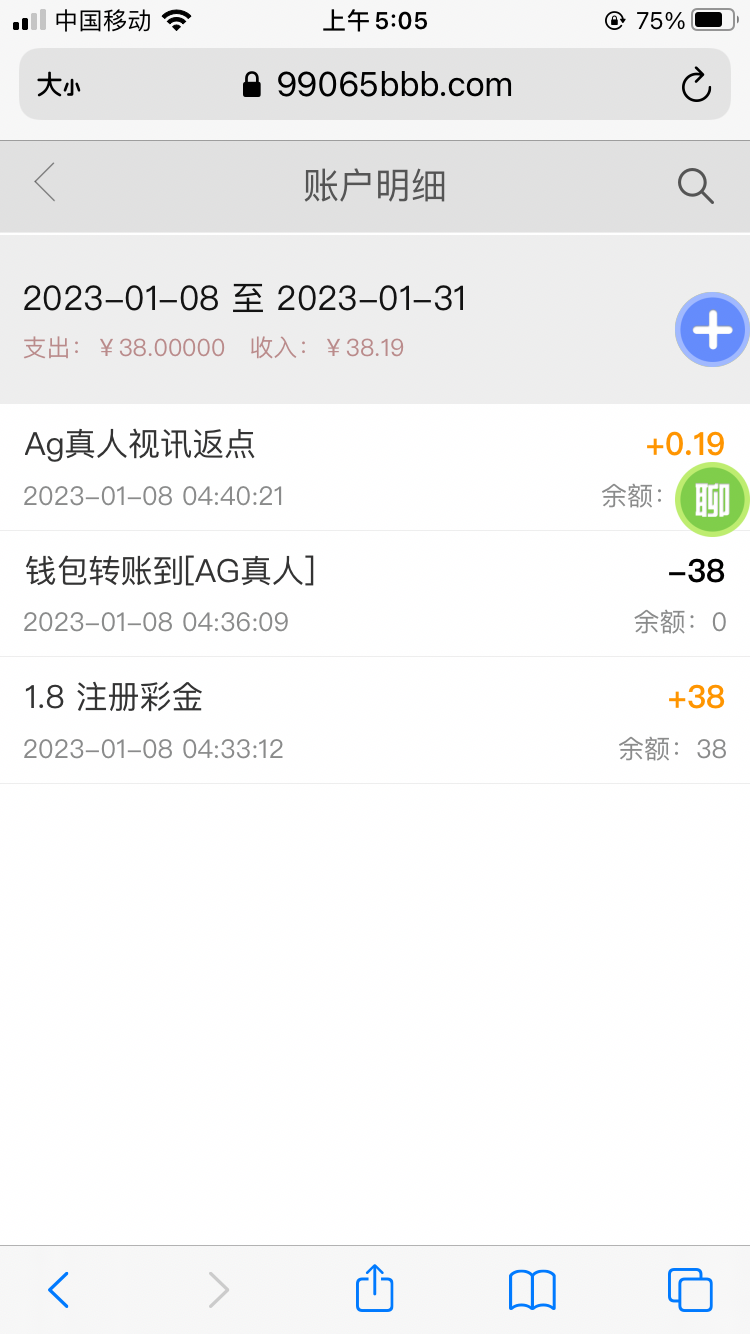Open Safari bookmarks

pos(532,1289)
